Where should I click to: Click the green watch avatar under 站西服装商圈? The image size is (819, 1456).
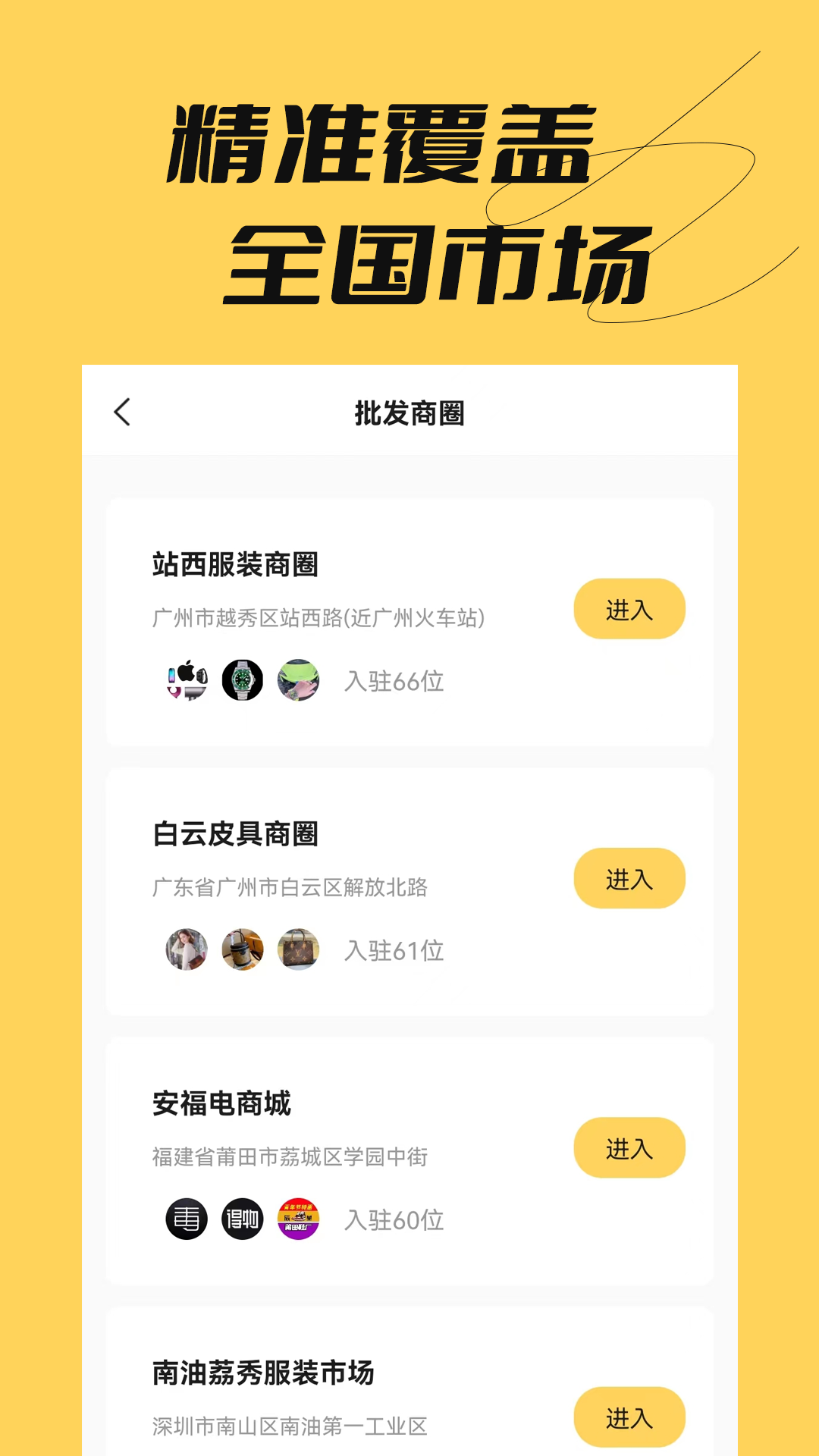(x=242, y=681)
